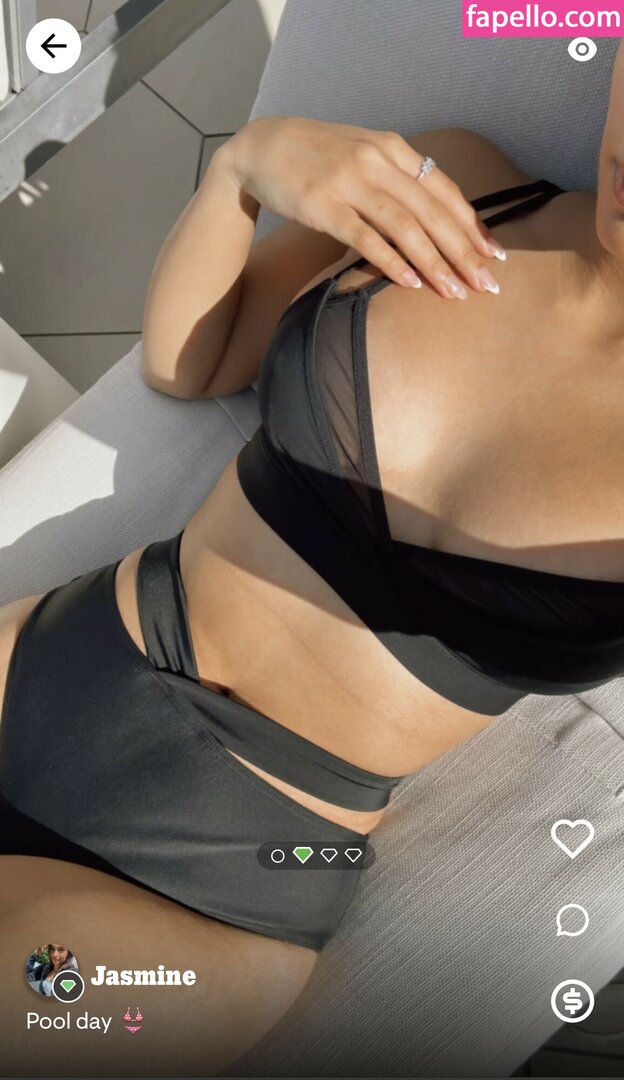Open Jasmine's profile picture
This screenshot has width=624, height=1080.
click(x=51, y=970)
